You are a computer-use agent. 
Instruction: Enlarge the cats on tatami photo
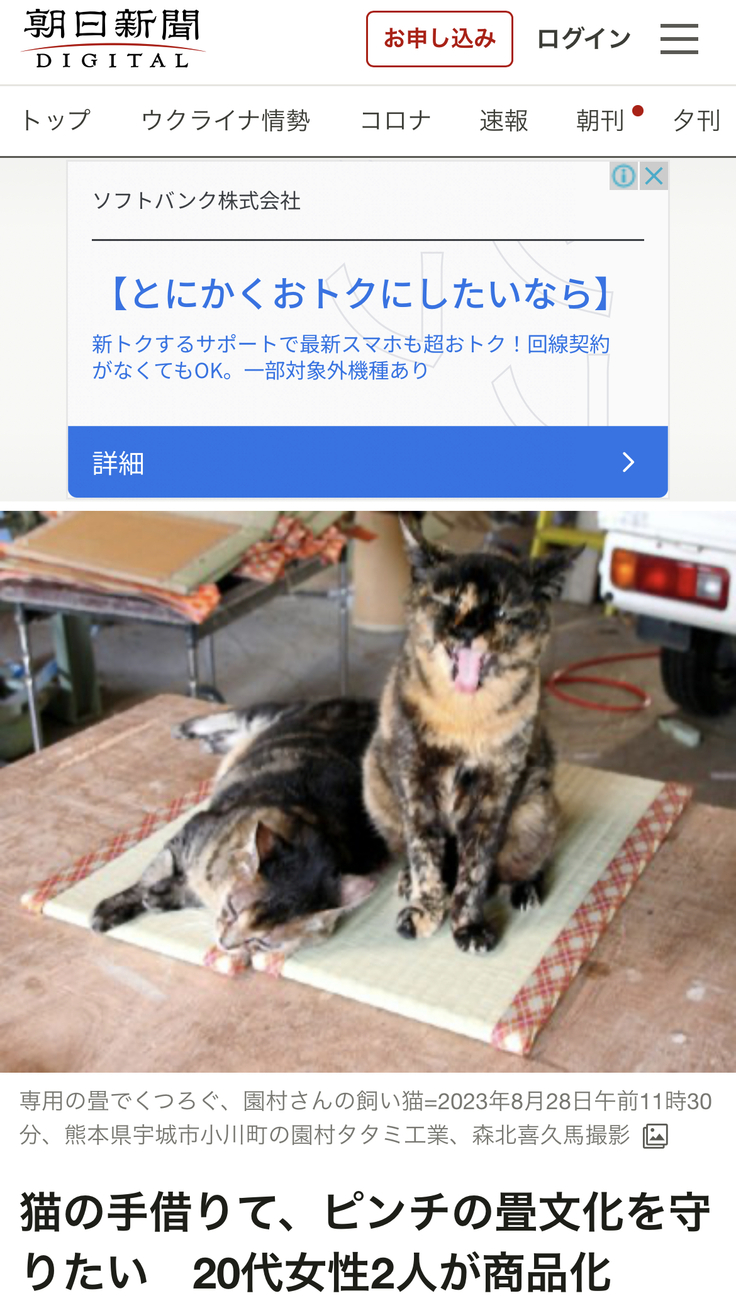pos(368,790)
